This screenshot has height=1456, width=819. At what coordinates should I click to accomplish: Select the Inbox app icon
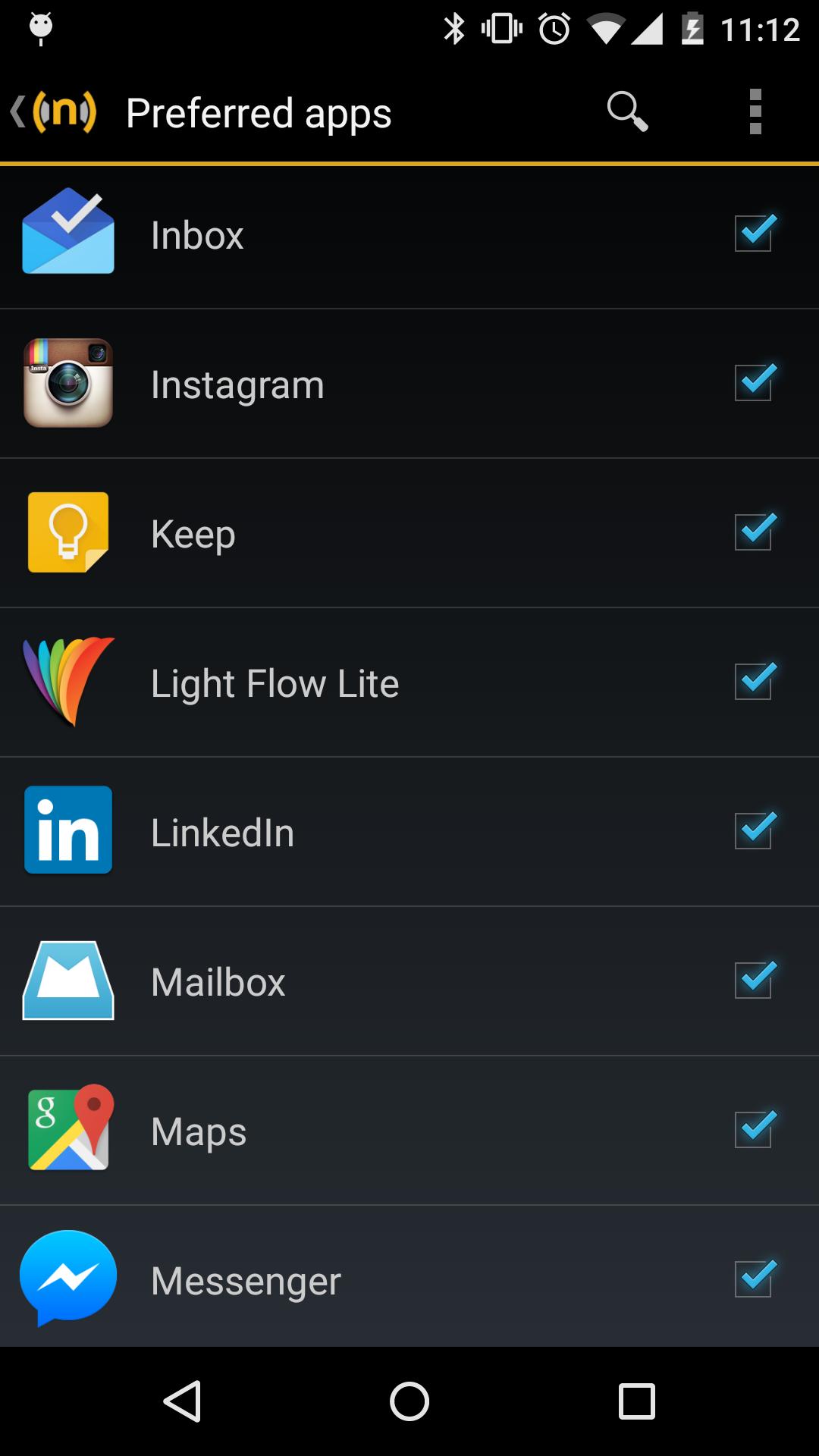[x=67, y=234]
